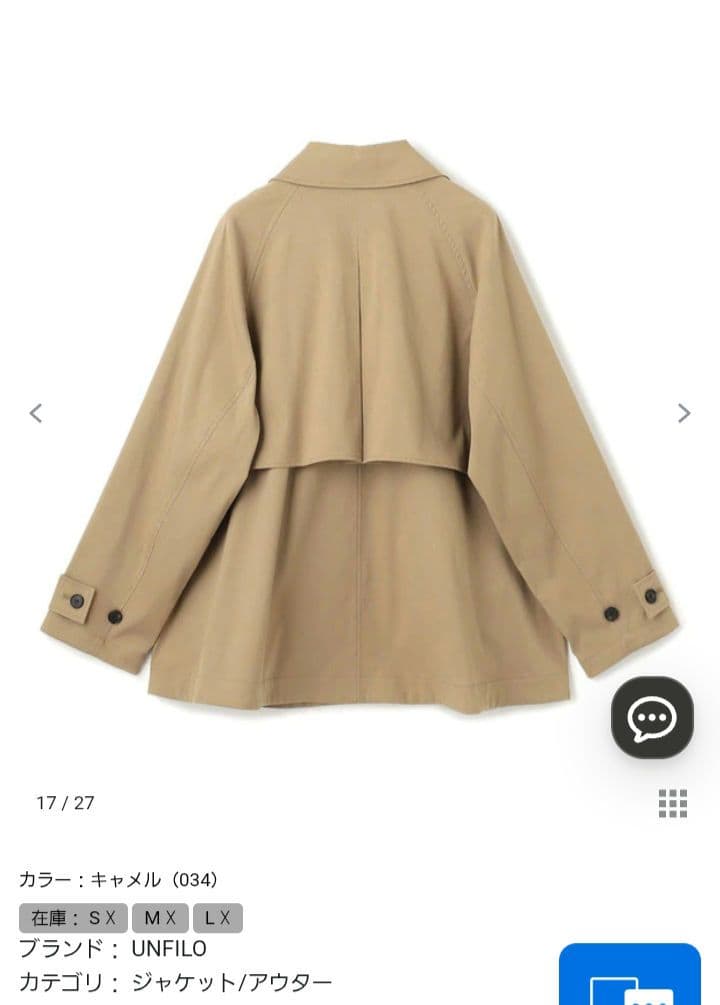Open the chat support bubble

652,717
